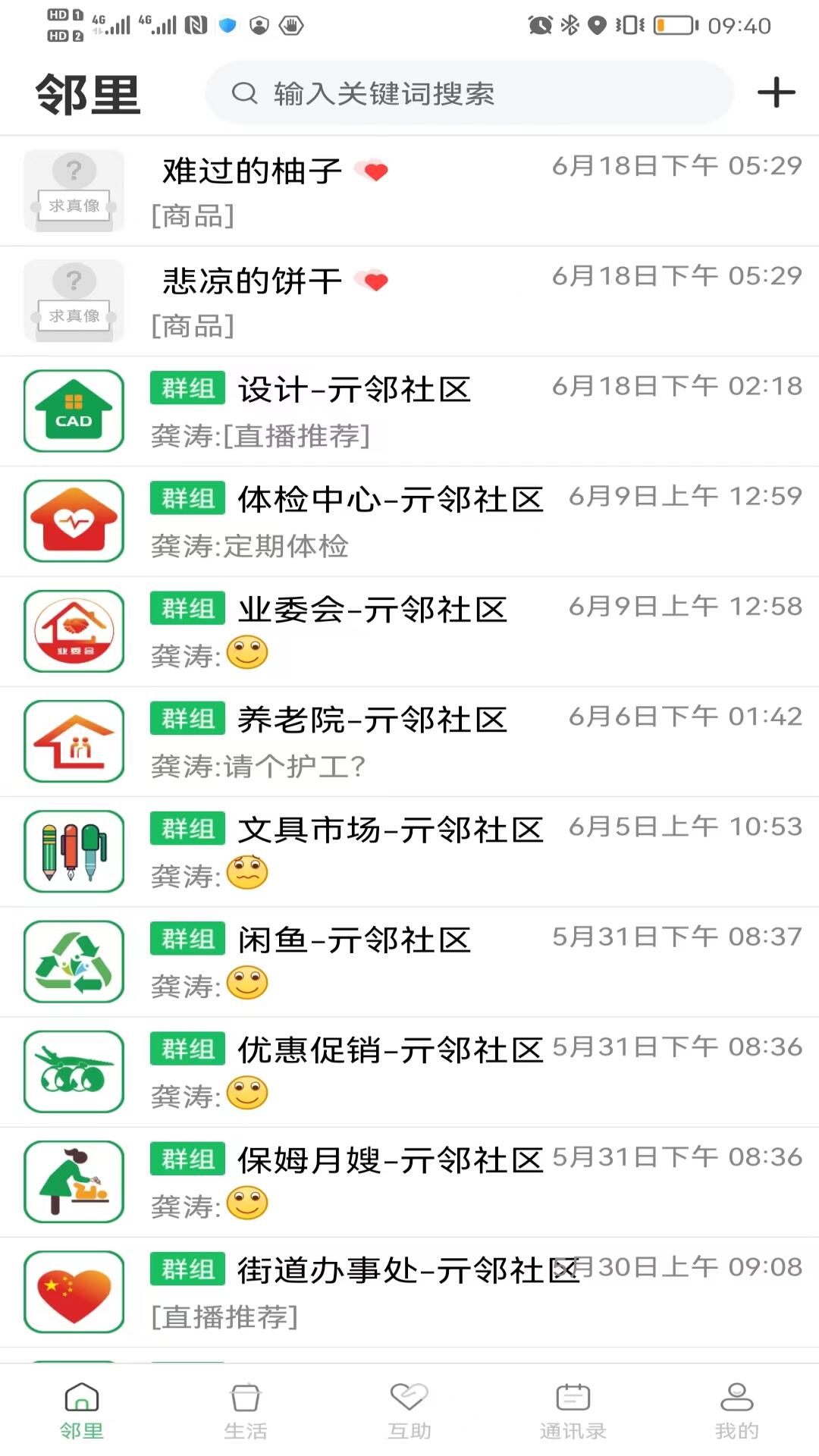This screenshot has height=1456, width=819.
Task: Open the 优惠促销-亓邻社区 group
Action: (x=409, y=1071)
